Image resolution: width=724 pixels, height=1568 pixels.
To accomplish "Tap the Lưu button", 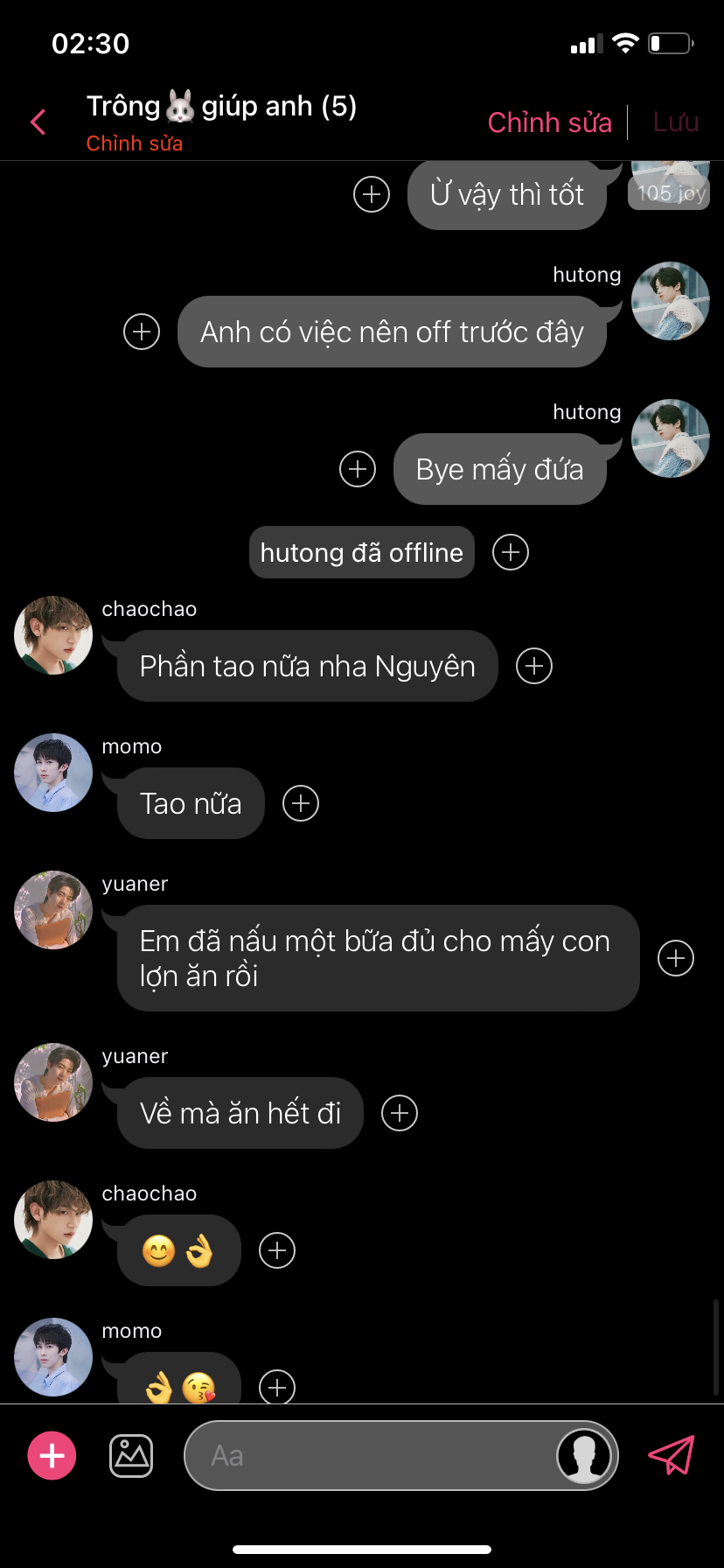I will pyautogui.click(x=675, y=122).
